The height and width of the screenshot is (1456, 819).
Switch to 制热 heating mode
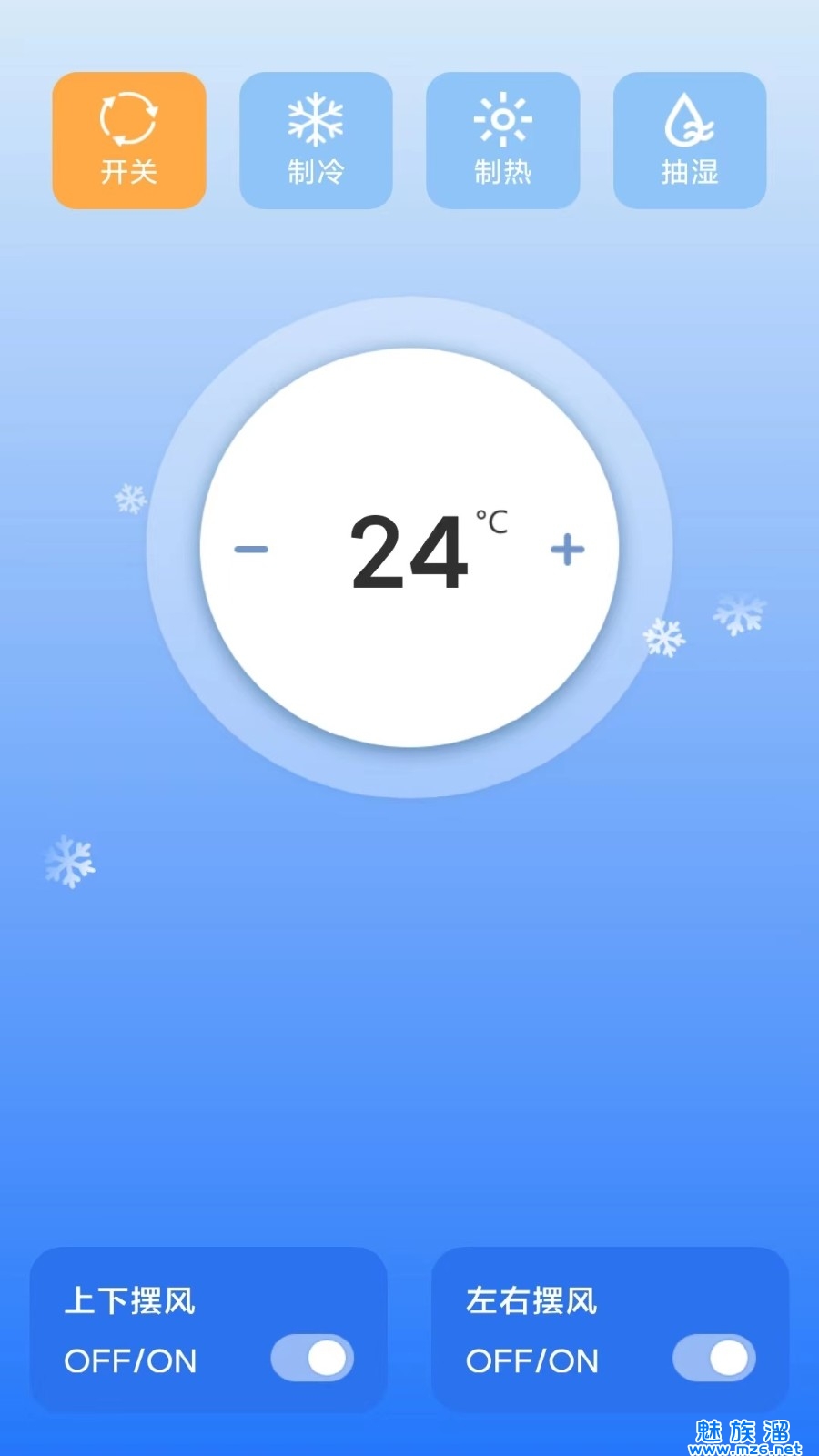(x=502, y=140)
